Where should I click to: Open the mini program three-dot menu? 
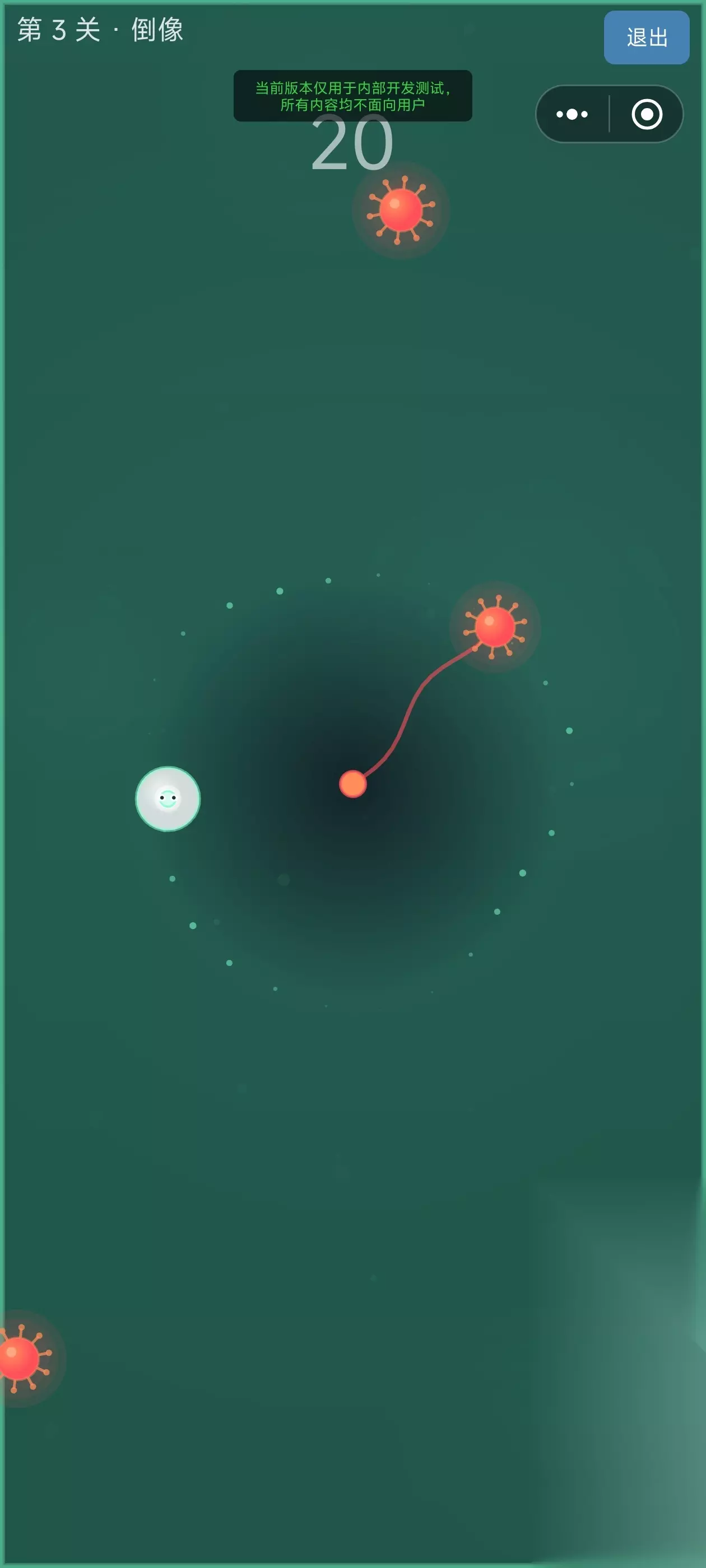pos(572,114)
